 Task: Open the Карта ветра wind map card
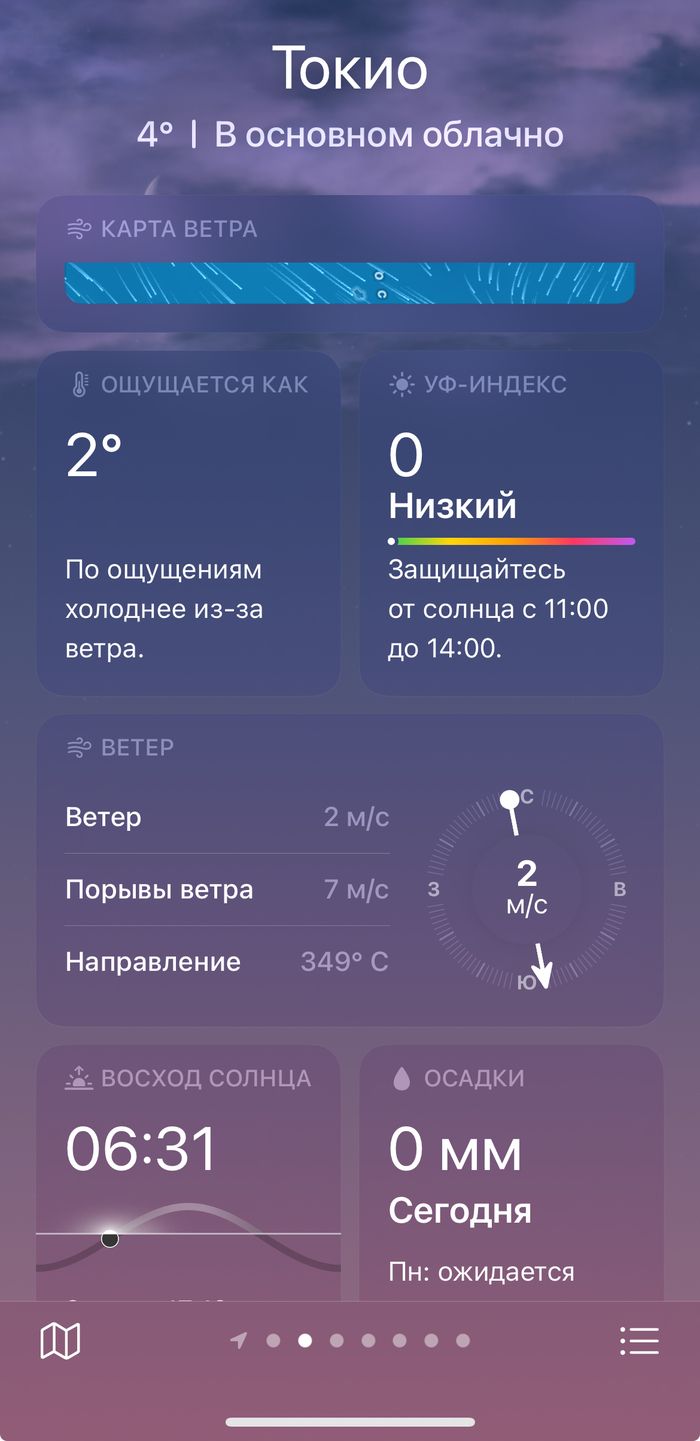point(350,265)
